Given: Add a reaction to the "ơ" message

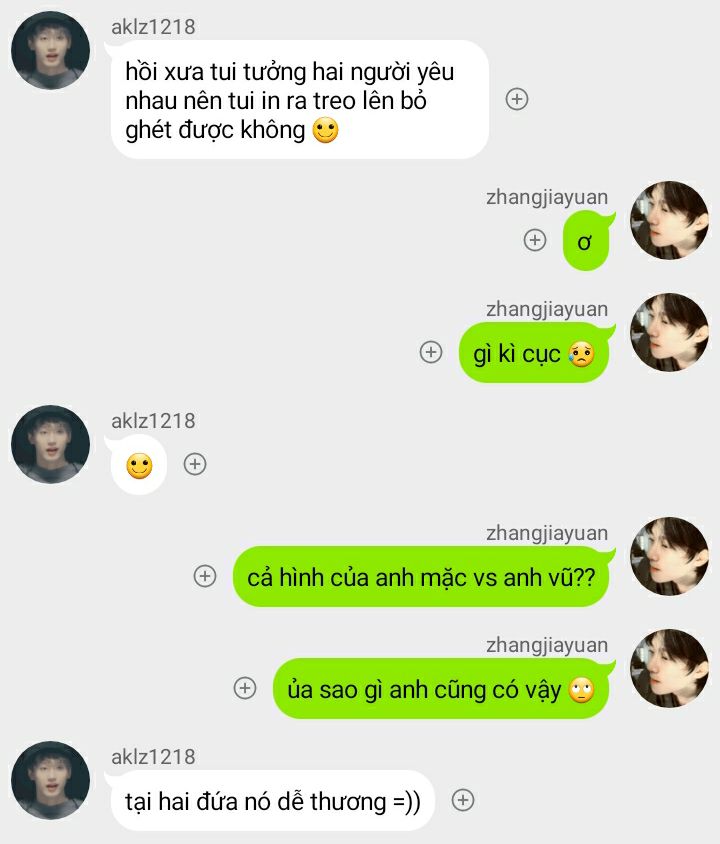Looking at the screenshot, I should point(535,240).
